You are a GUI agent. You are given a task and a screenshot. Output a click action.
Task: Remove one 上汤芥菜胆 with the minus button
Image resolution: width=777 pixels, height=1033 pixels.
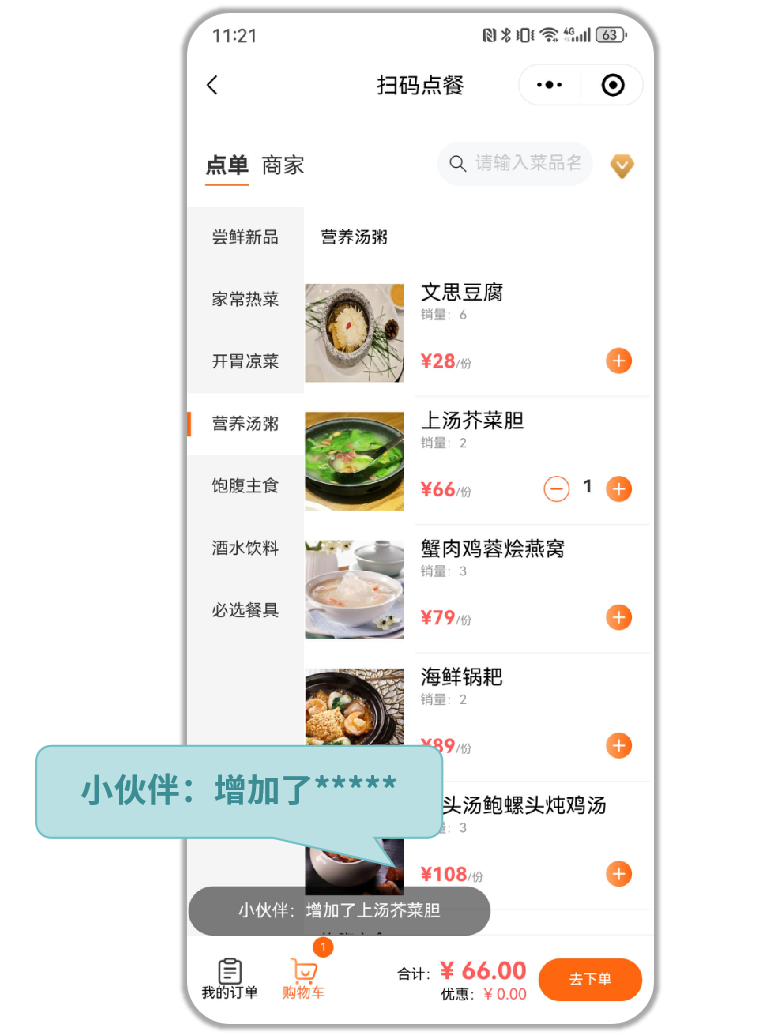pos(556,489)
